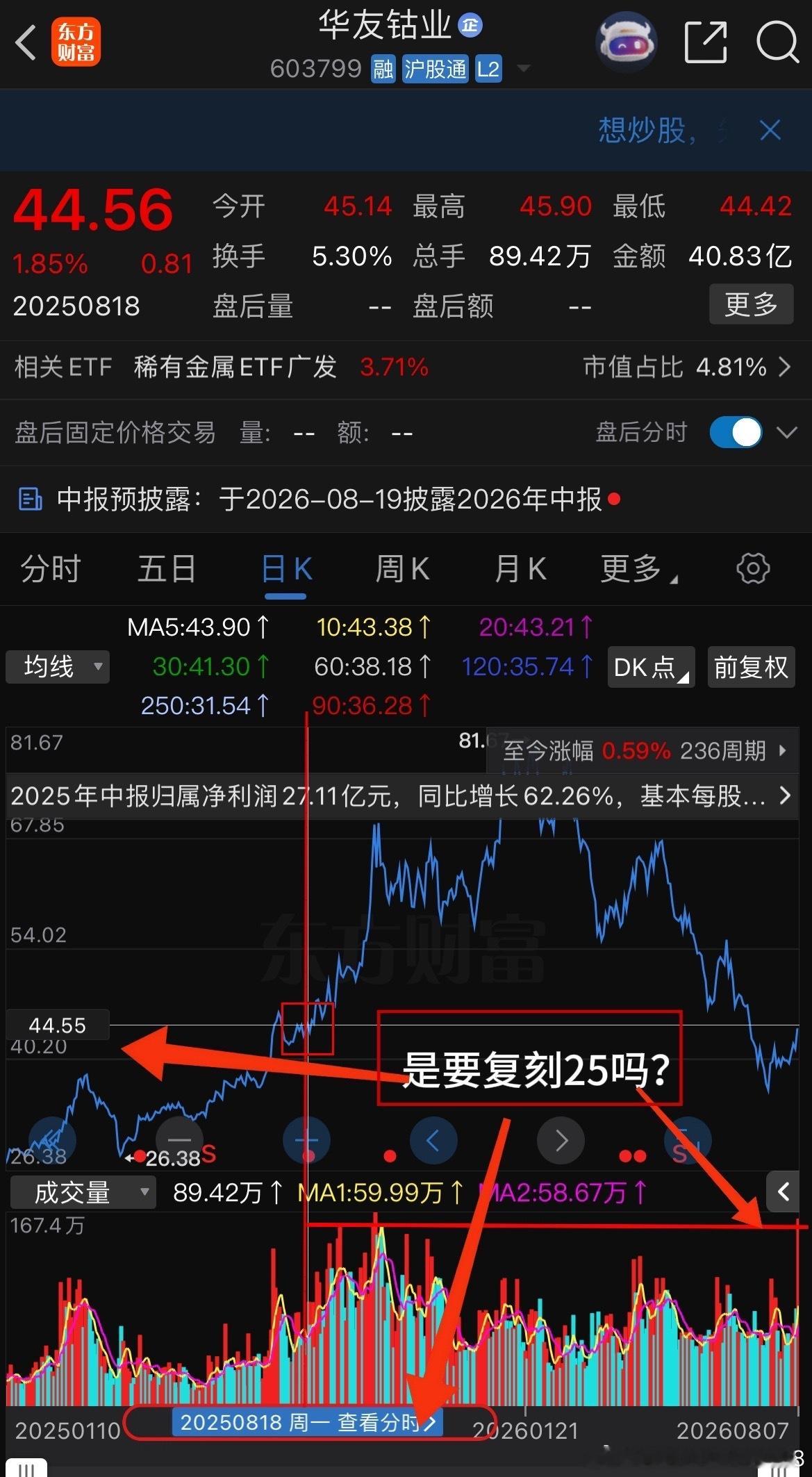Change the 前复权 adjustment setting
The image size is (812, 1477).
click(751, 668)
